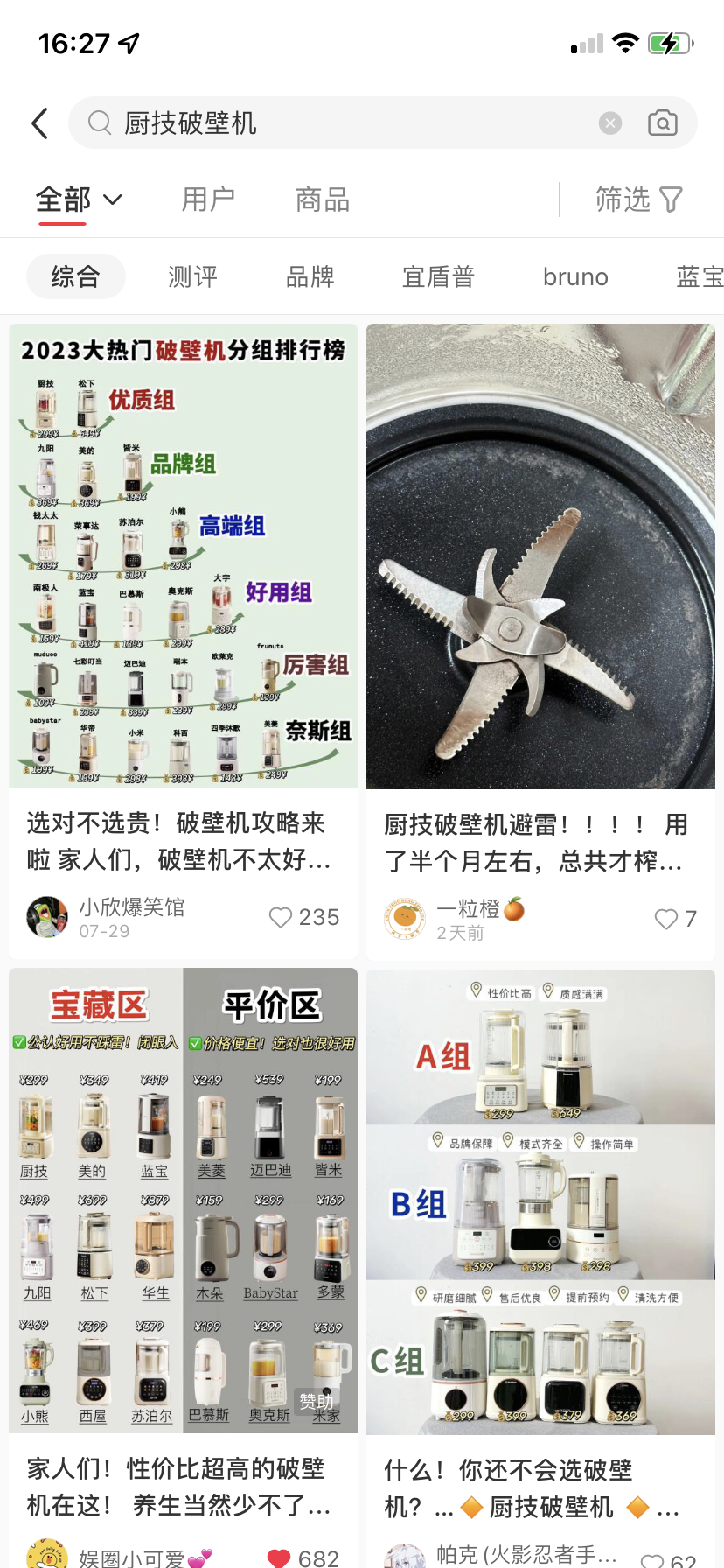Open the 2023大热门破壁机分组排行榜 post

[x=184, y=556]
